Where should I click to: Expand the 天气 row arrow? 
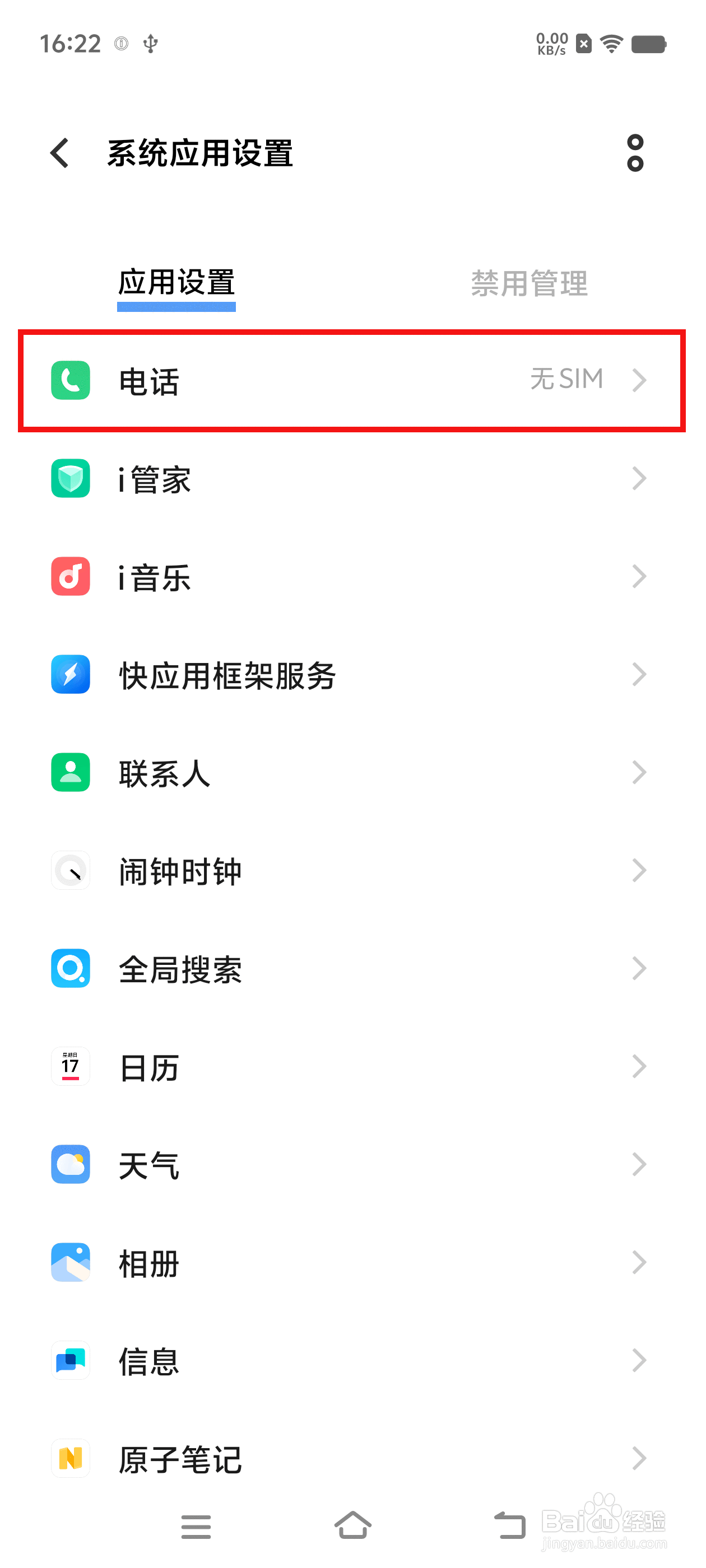click(640, 1164)
